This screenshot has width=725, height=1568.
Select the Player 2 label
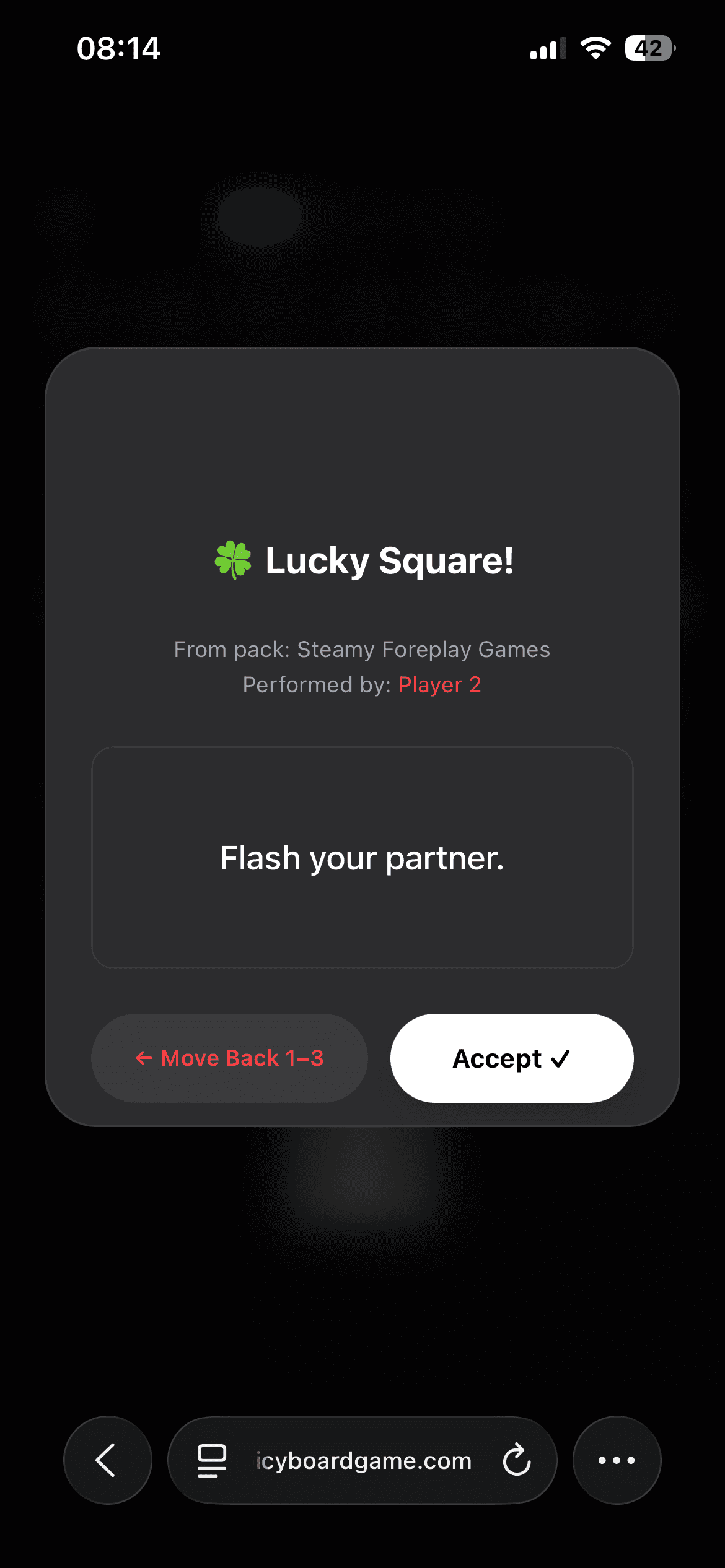pos(440,685)
